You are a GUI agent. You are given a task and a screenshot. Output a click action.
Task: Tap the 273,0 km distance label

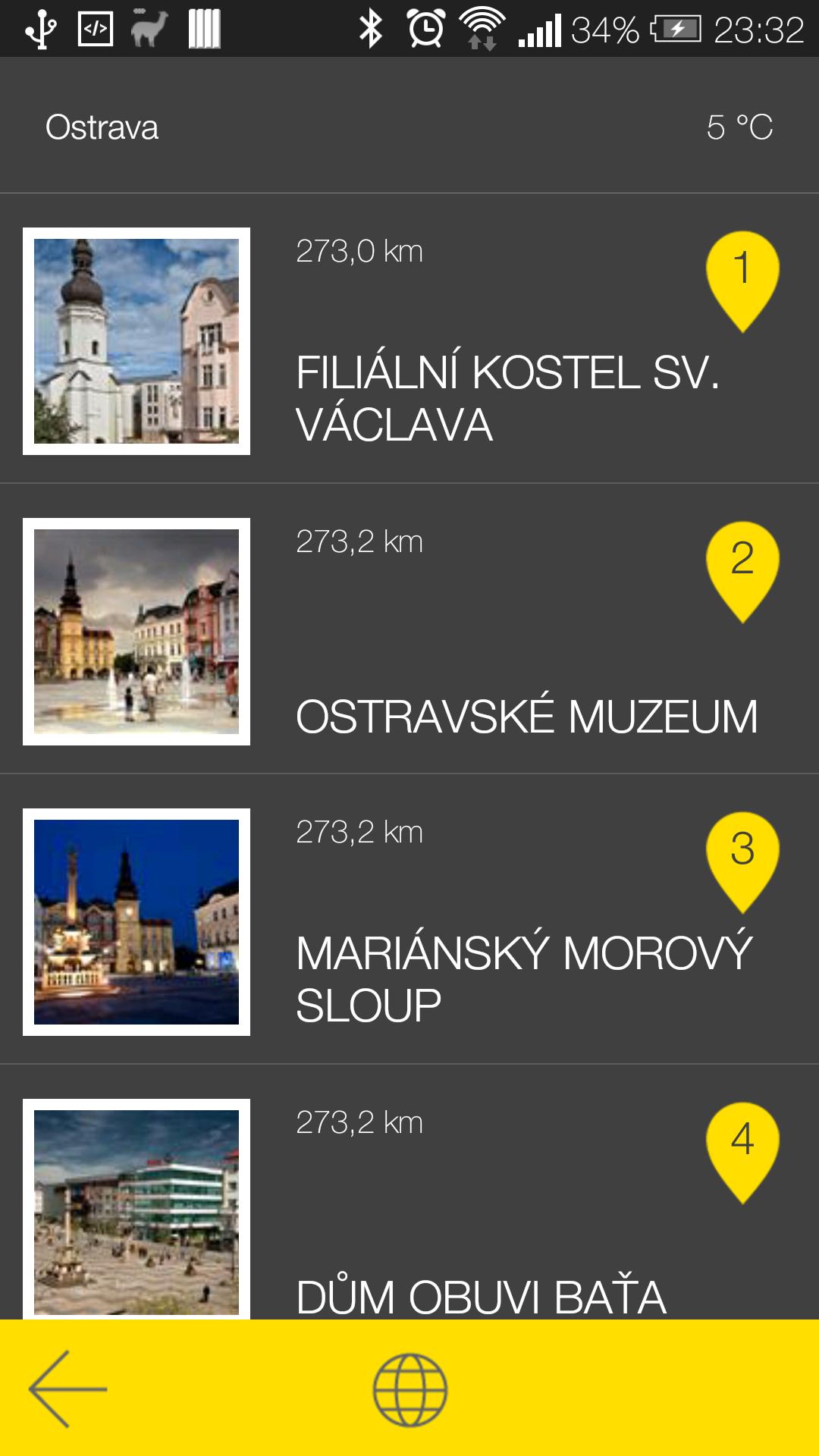359,252
